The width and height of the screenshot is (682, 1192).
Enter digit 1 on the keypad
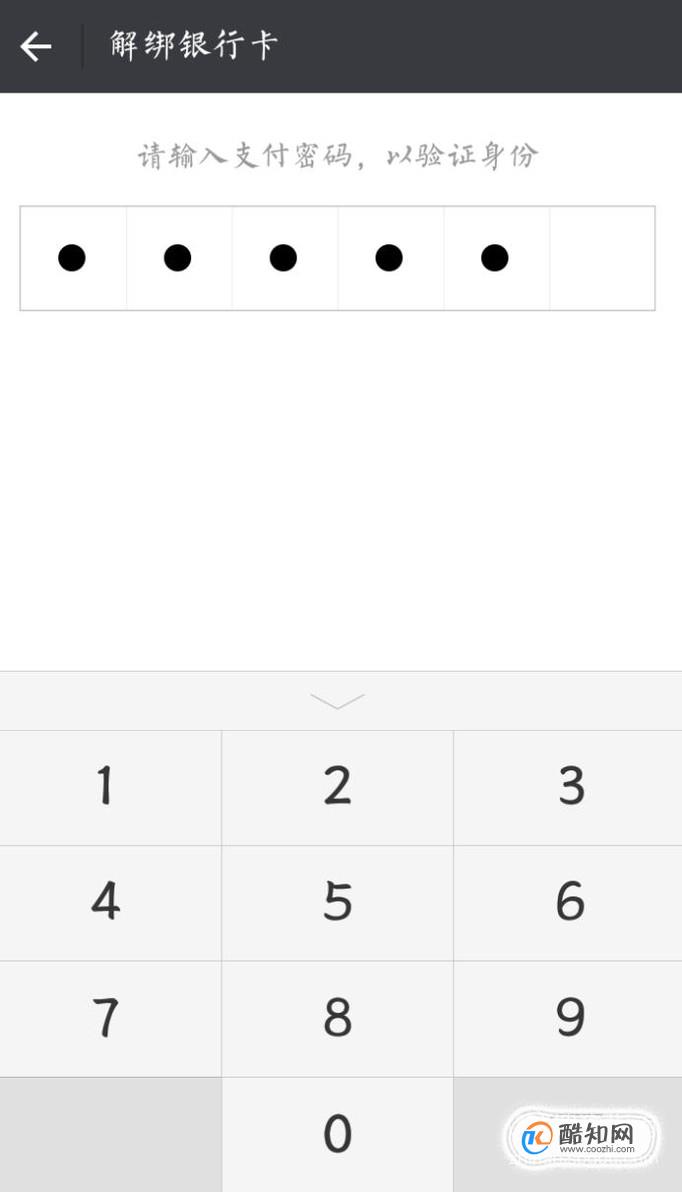[110, 788]
